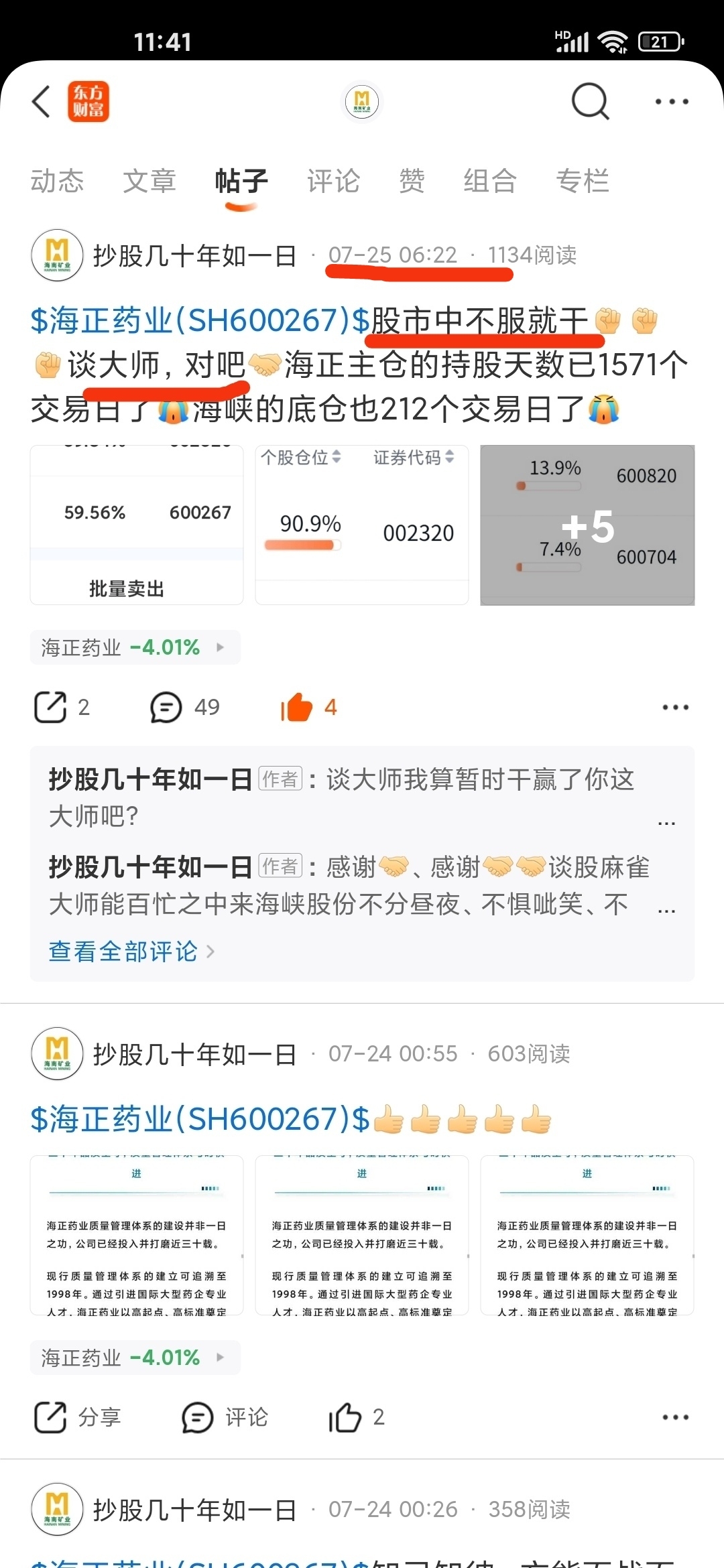Open 查看全部评论 to view all comments
This screenshot has height=1568, width=724.
point(124,951)
